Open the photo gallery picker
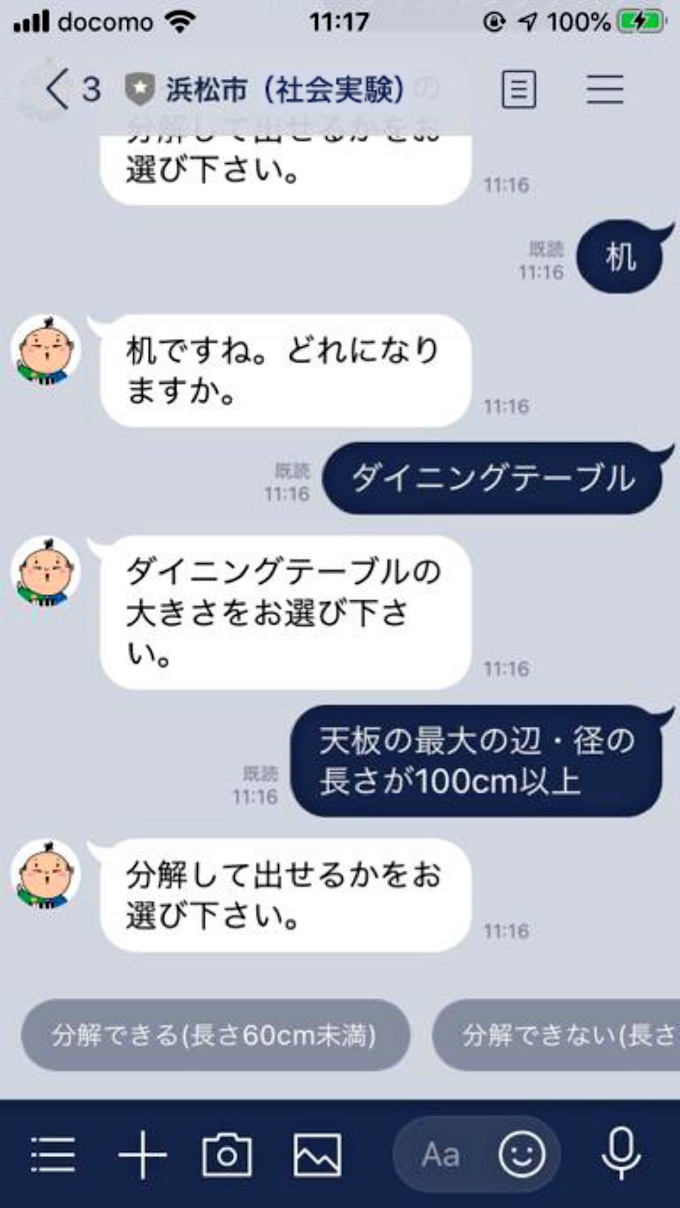Image resolution: width=680 pixels, height=1208 pixels. pos(317,1155)
